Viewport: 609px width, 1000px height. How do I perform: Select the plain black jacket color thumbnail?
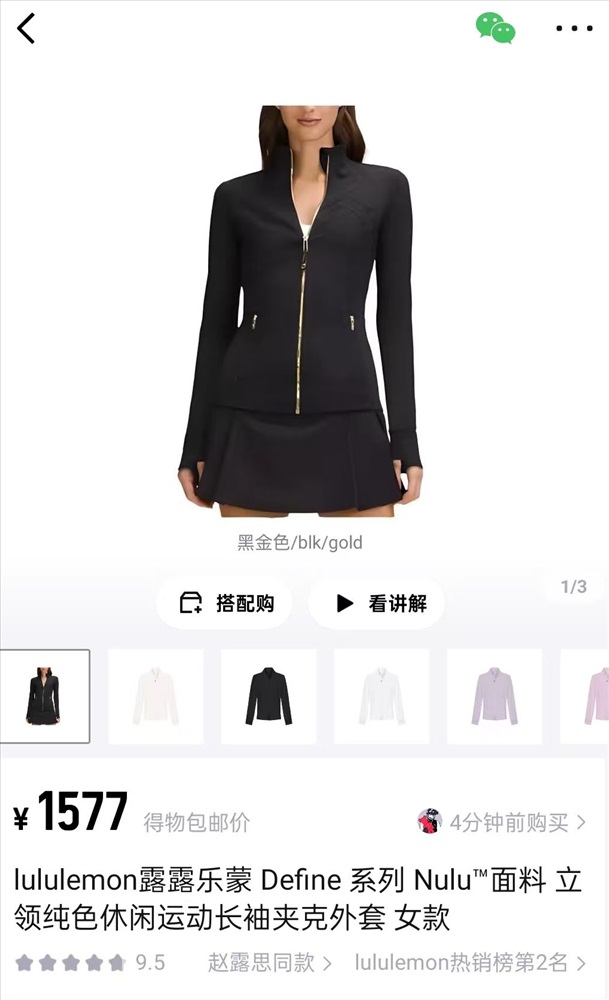pyautogui.click(x=268, y=696)
